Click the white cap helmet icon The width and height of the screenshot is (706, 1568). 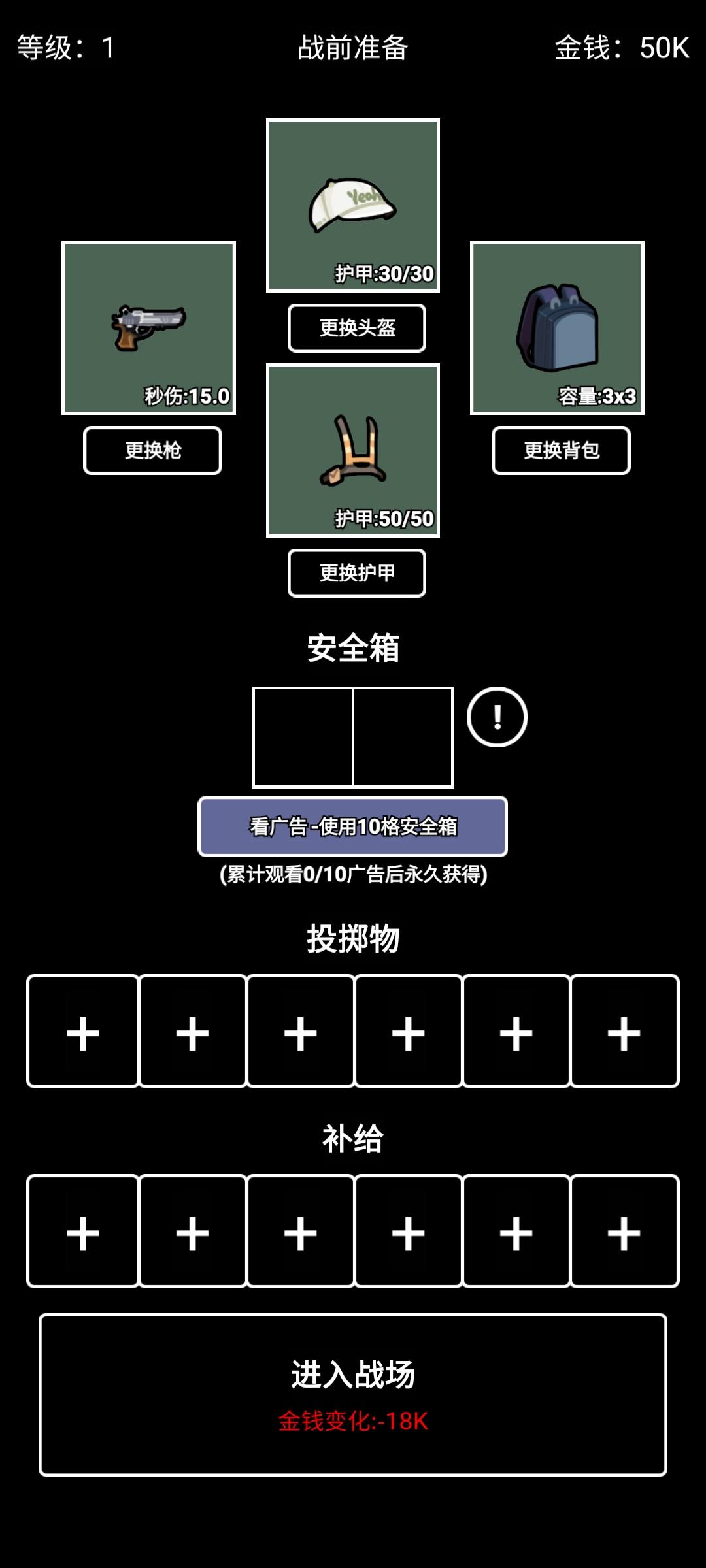pos(353,203)
